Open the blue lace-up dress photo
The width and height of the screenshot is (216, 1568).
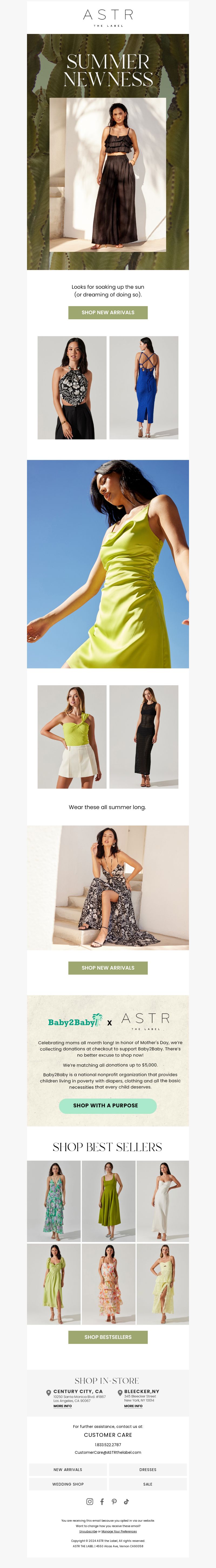143,387
